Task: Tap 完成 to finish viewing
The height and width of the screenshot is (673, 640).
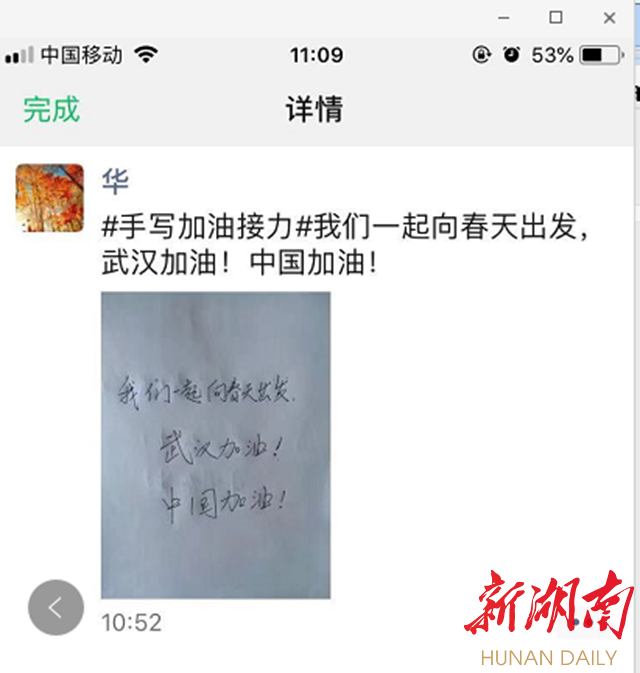Action: coord(51,109)
